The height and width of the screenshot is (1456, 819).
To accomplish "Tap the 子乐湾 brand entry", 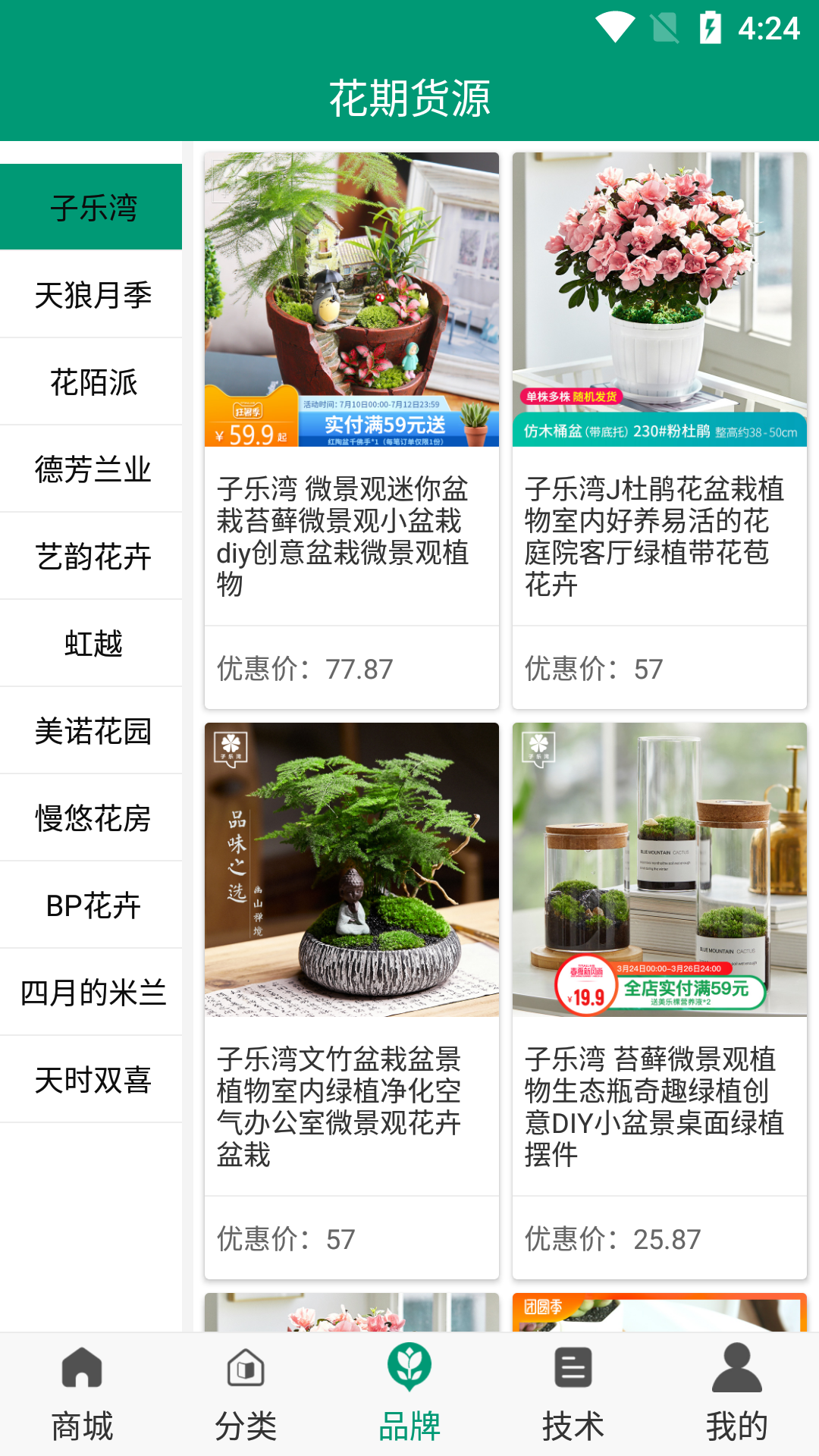I will click(x=92, y=208).
